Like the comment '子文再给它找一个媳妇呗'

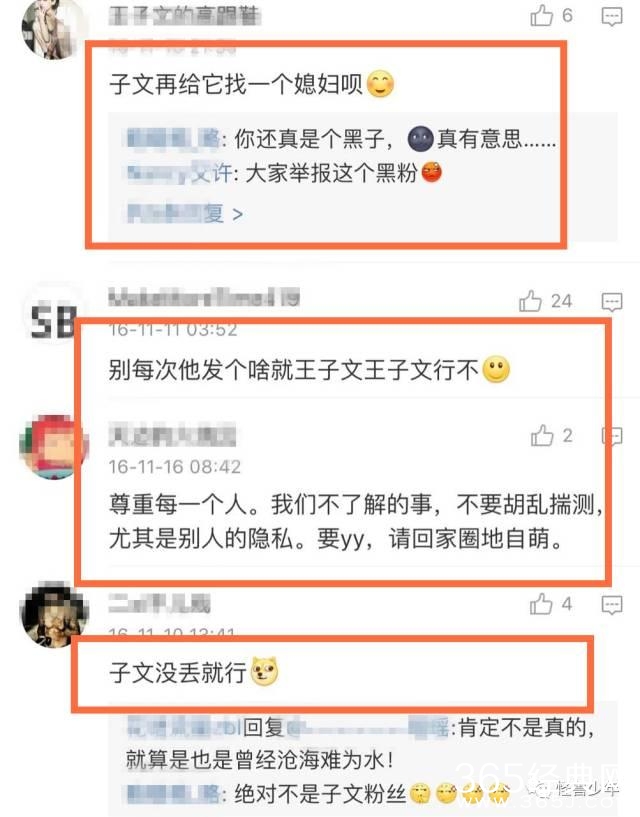541,15
